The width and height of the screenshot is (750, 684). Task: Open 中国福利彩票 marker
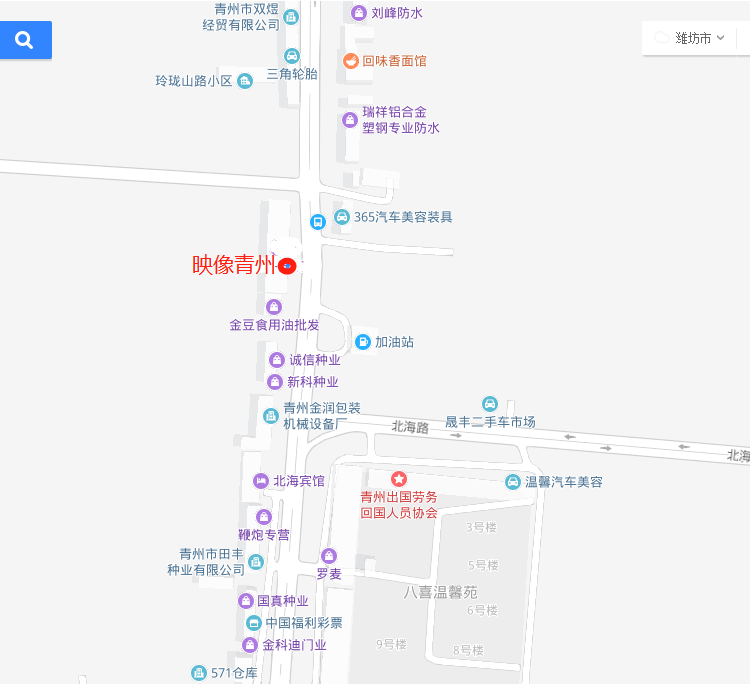[x=254, y=623]
